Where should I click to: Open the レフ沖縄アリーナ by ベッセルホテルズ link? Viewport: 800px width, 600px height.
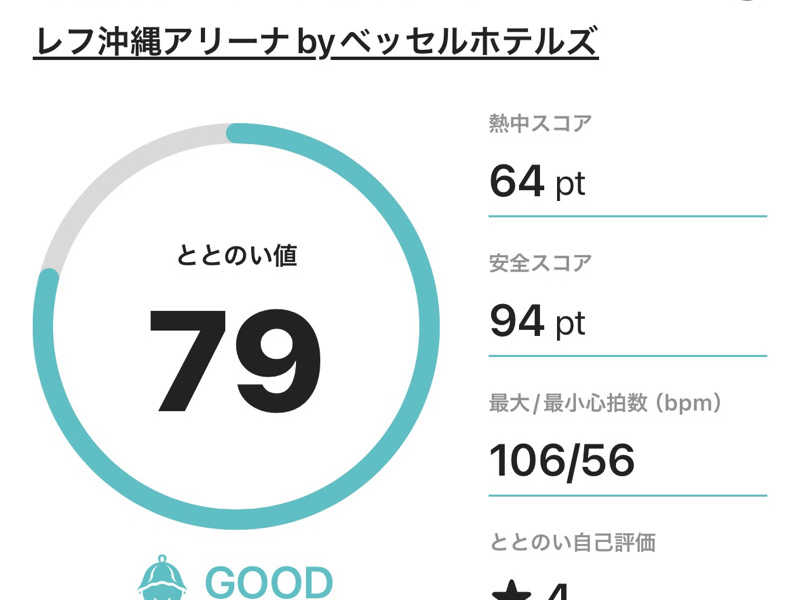(x=315, y=42)
